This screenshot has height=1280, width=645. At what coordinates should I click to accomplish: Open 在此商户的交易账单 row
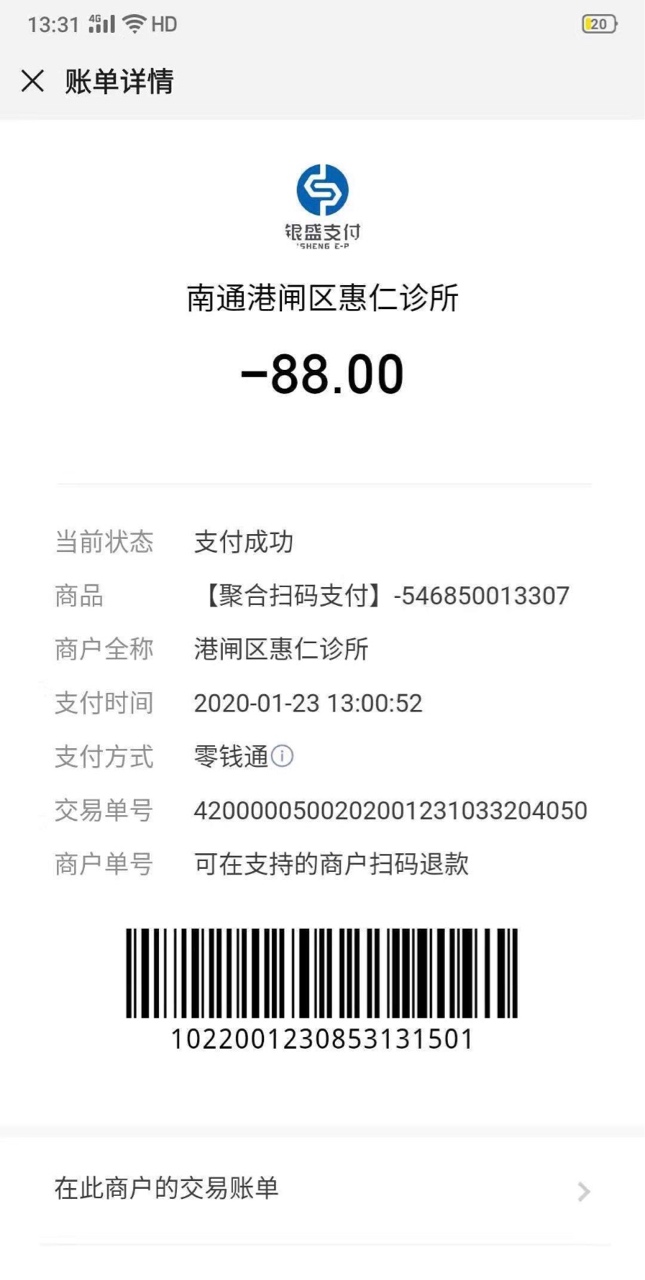click(322, 1189)
